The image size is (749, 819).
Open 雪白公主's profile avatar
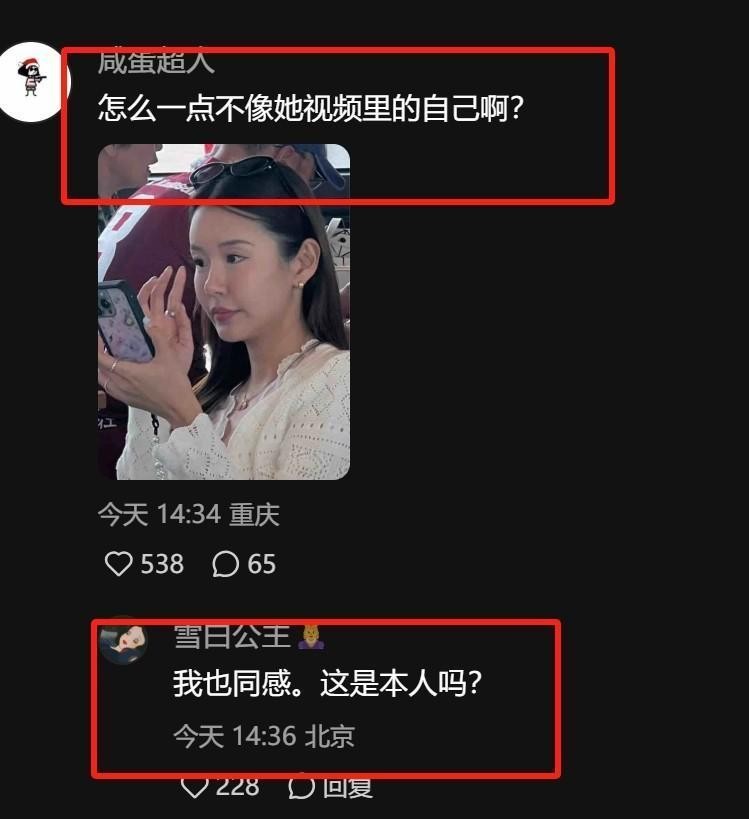click(x=124, y=642)
